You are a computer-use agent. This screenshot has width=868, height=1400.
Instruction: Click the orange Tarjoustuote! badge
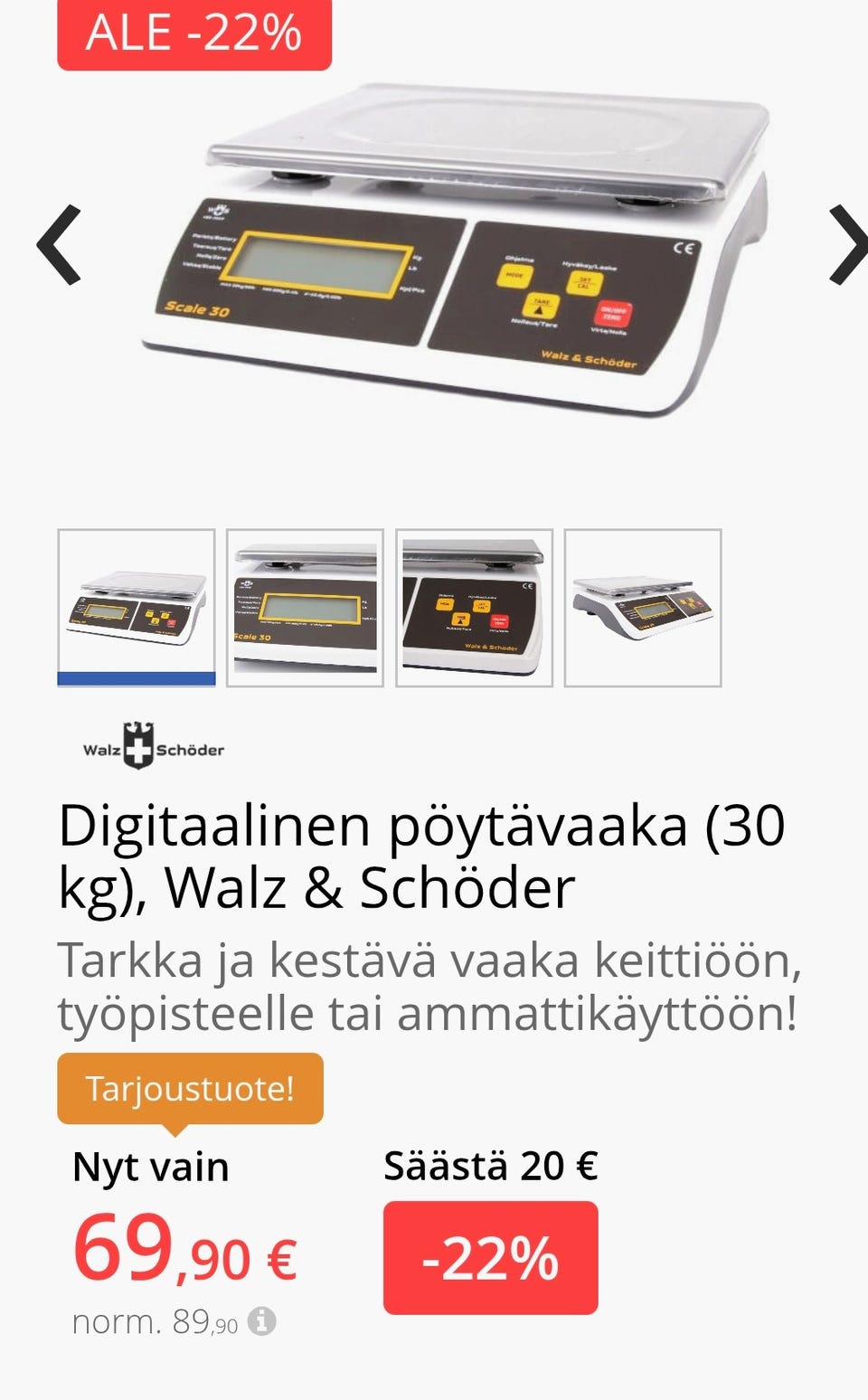190,1087
